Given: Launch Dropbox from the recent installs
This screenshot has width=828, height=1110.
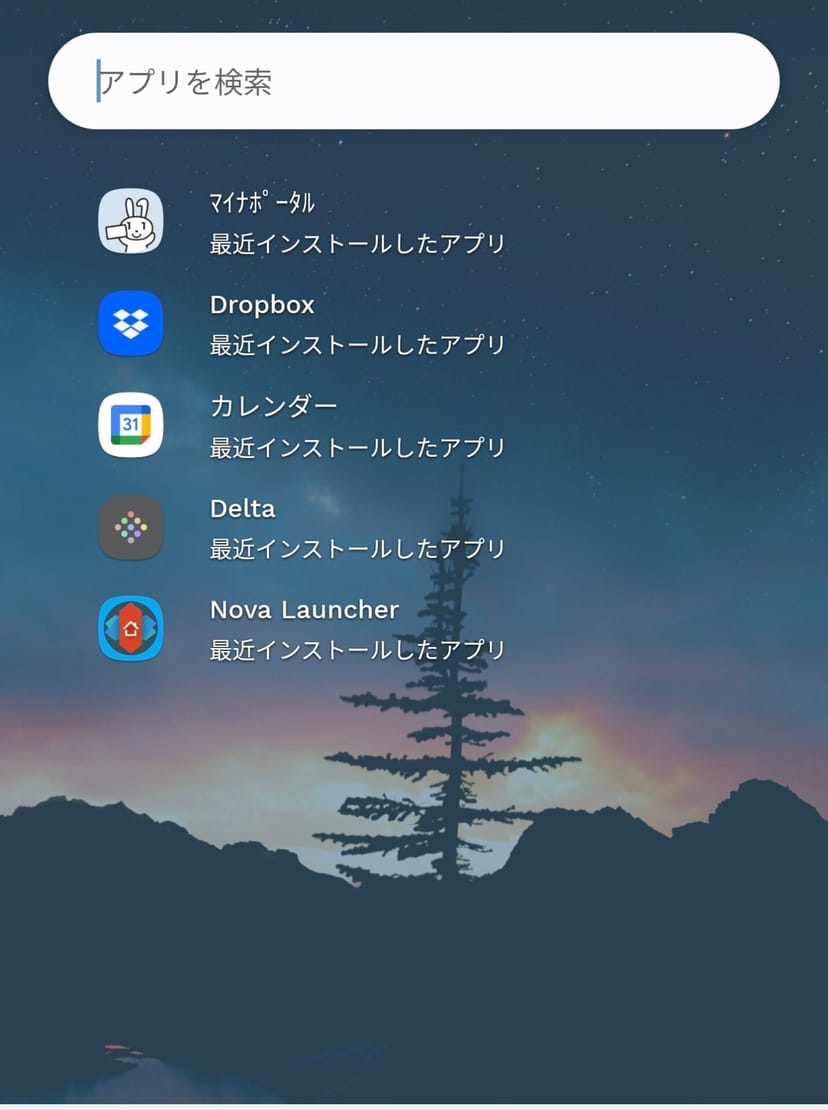Looking at the screenshot, I should coord(131,323).
